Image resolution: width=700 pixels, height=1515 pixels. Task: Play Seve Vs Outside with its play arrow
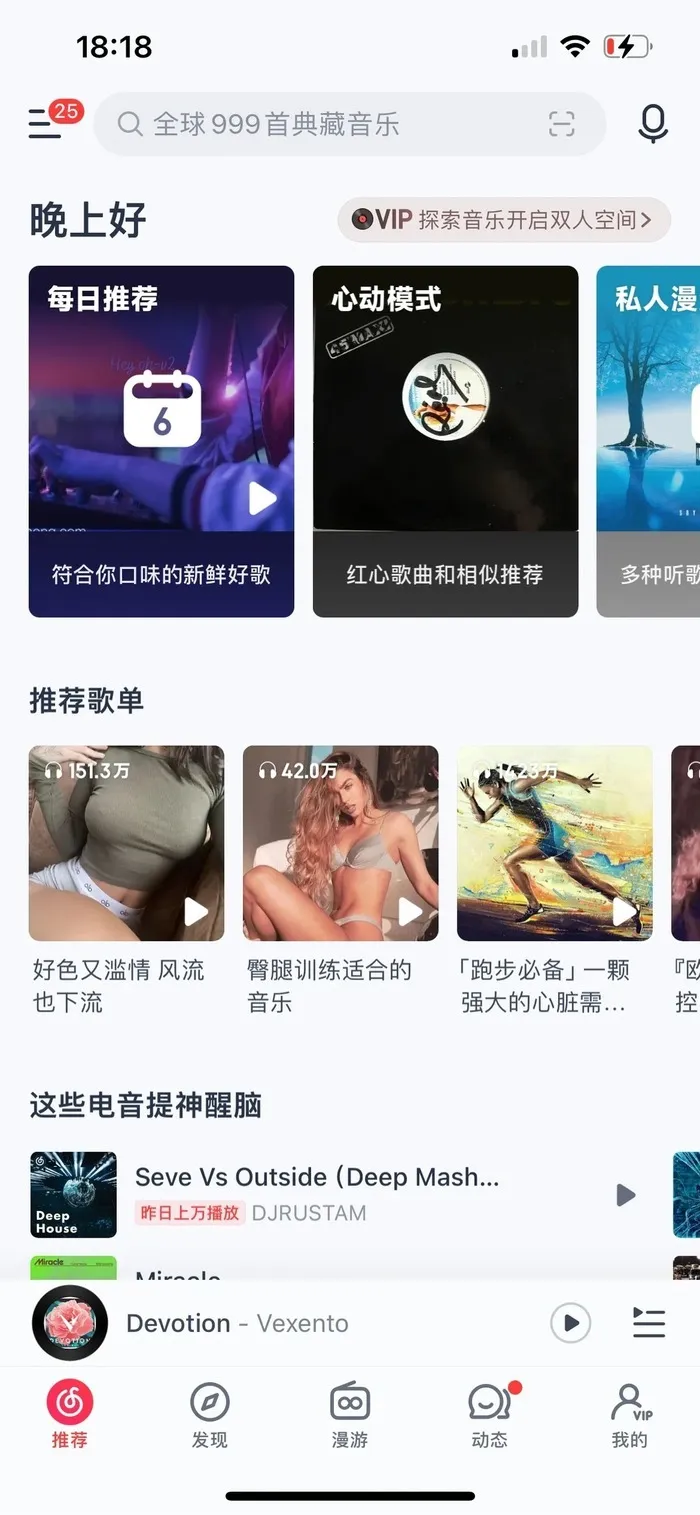[626, 1195]
